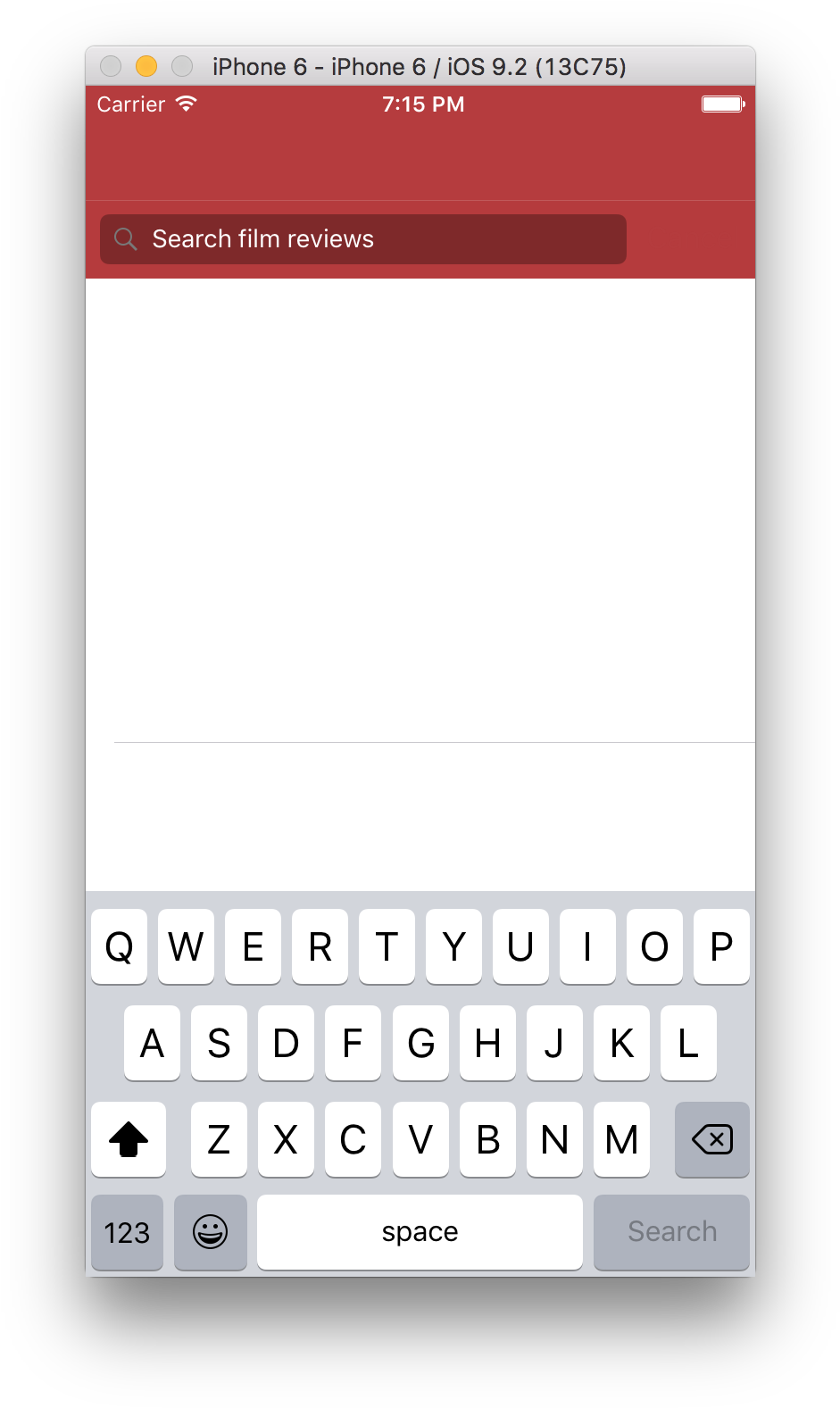Screen dimensions: 840x1408
Task: Switch to the 123 numeric keyboard
Action: (x=127, y=1232)
